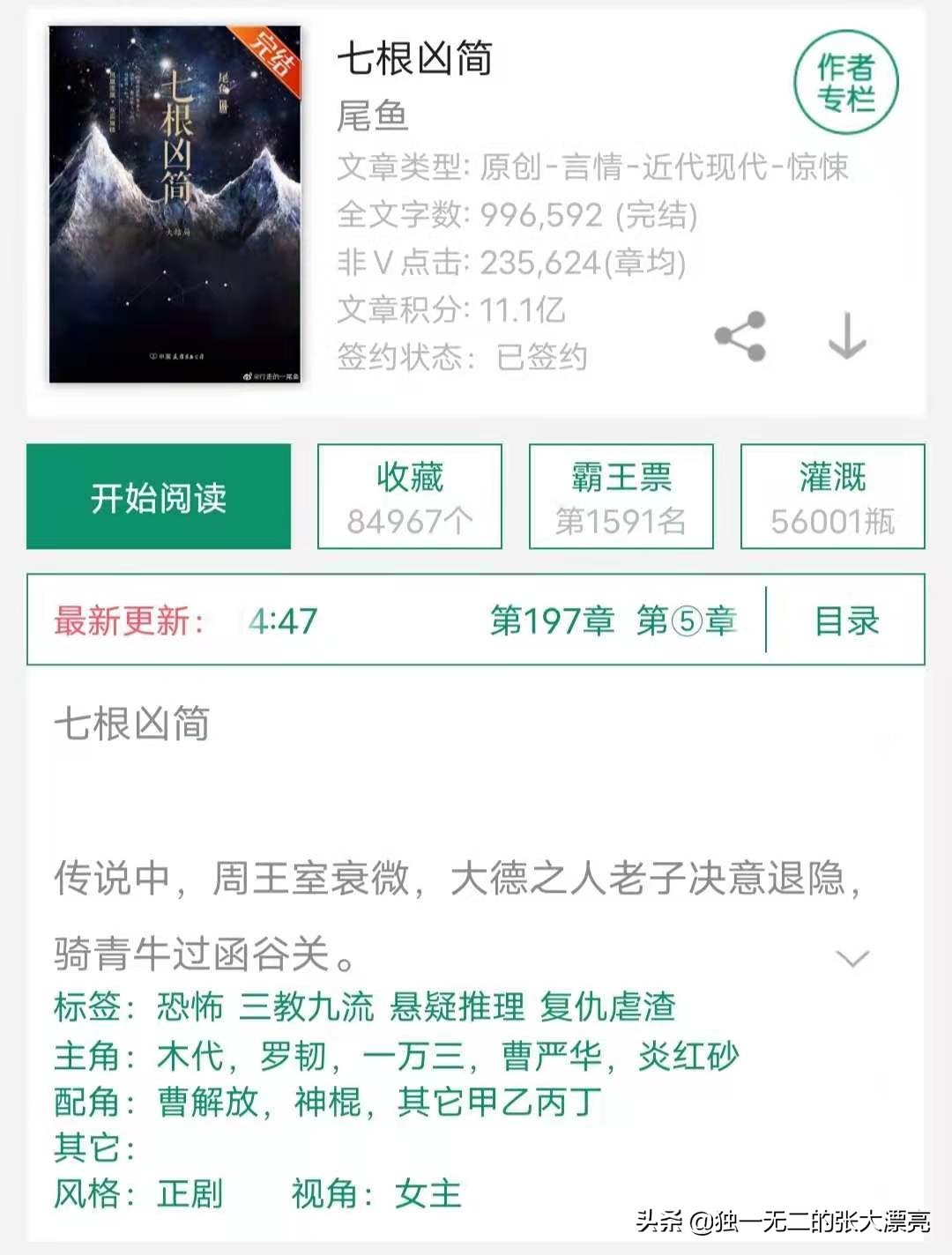Image resolution: width=952 pixels, height=1255 pixels.
Task: Tap the 灌溉 button
Action: 832,497
